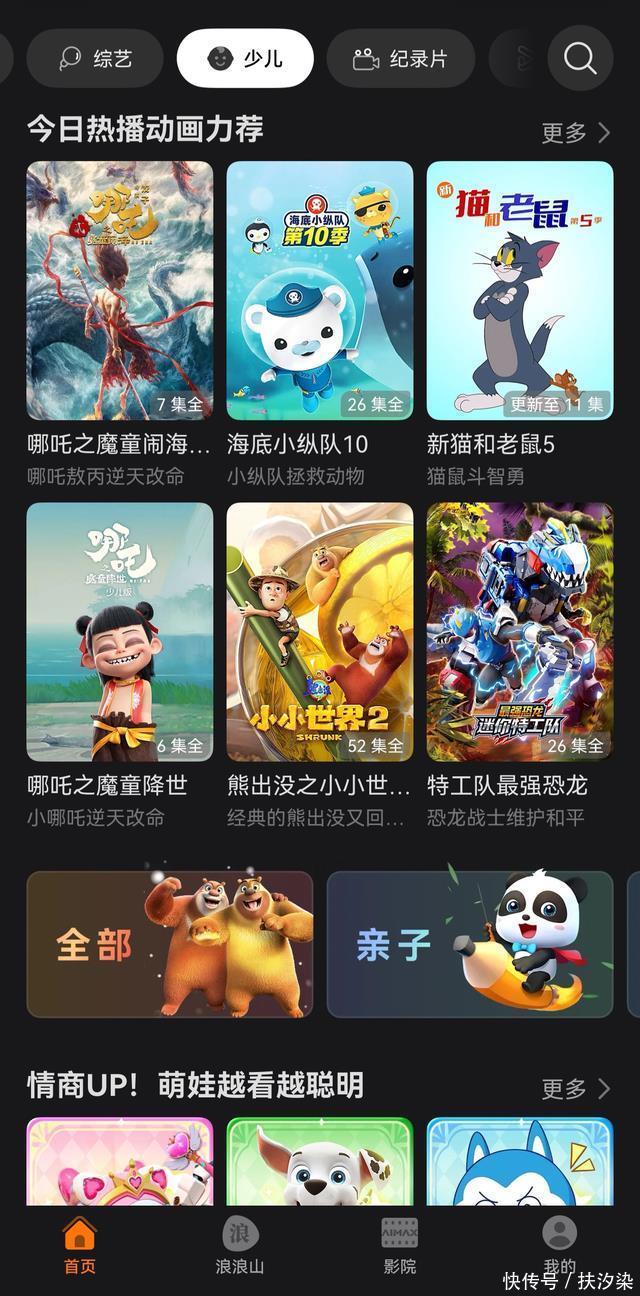Open the 亲子 category banner
Screen dimensions: 640x1296
pyautogui.click(x=470, y=944)
